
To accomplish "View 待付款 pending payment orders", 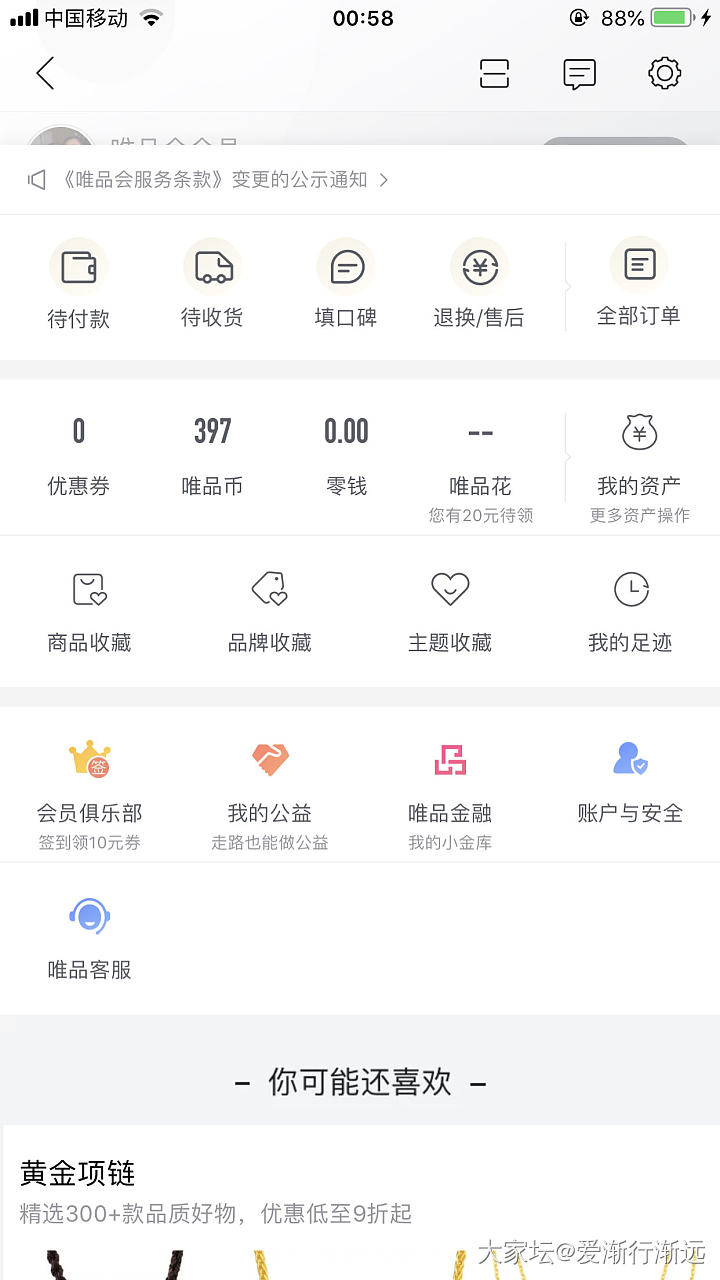I will (x=78, y=287).
